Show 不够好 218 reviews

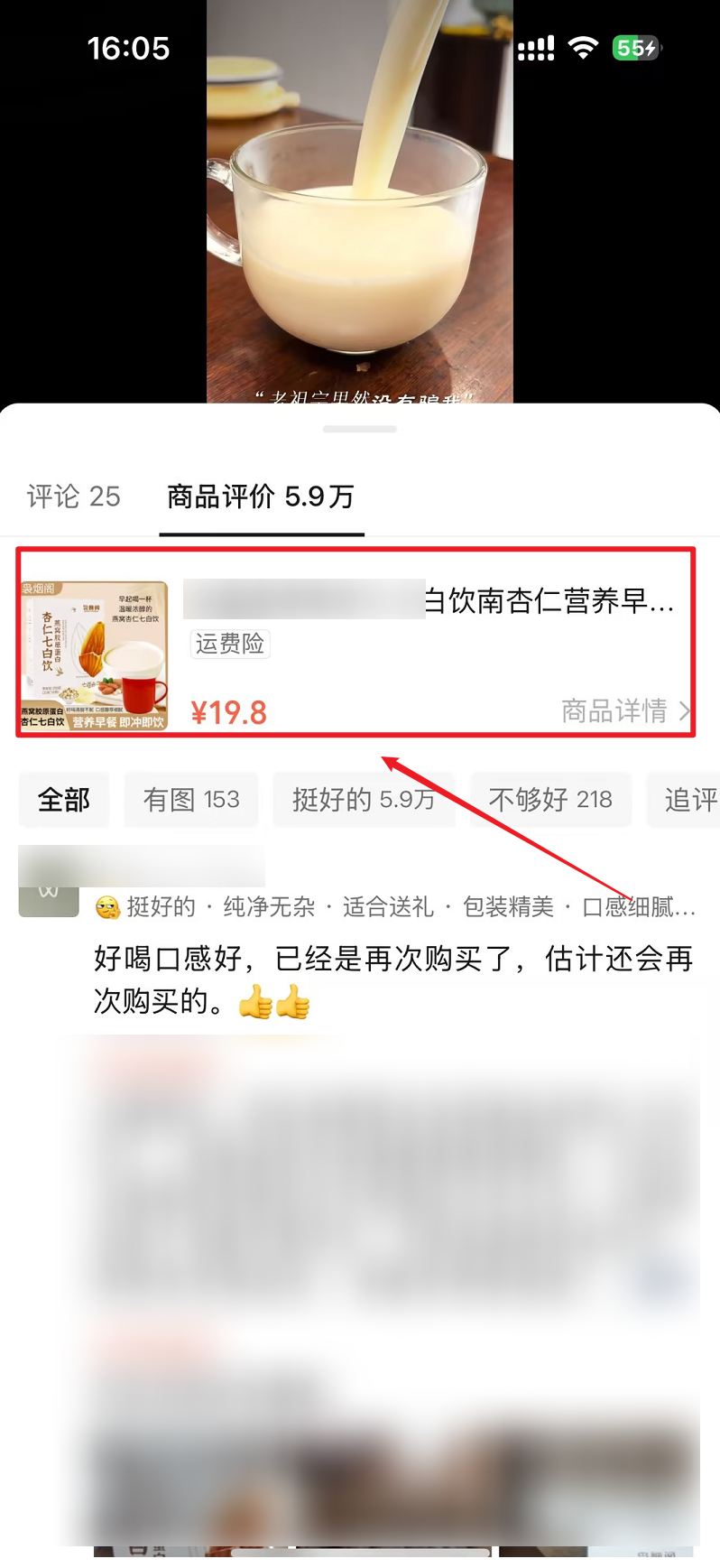coord(549,800)
